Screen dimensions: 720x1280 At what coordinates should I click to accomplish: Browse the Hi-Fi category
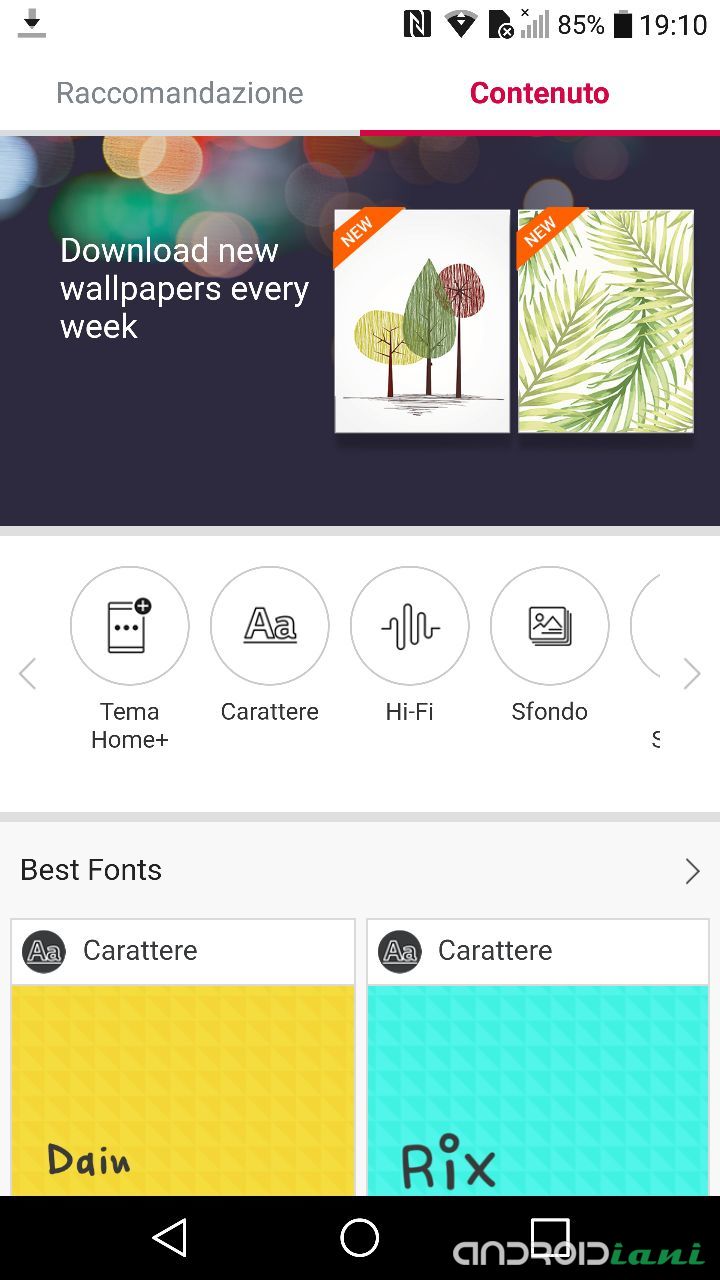(409, 625)
